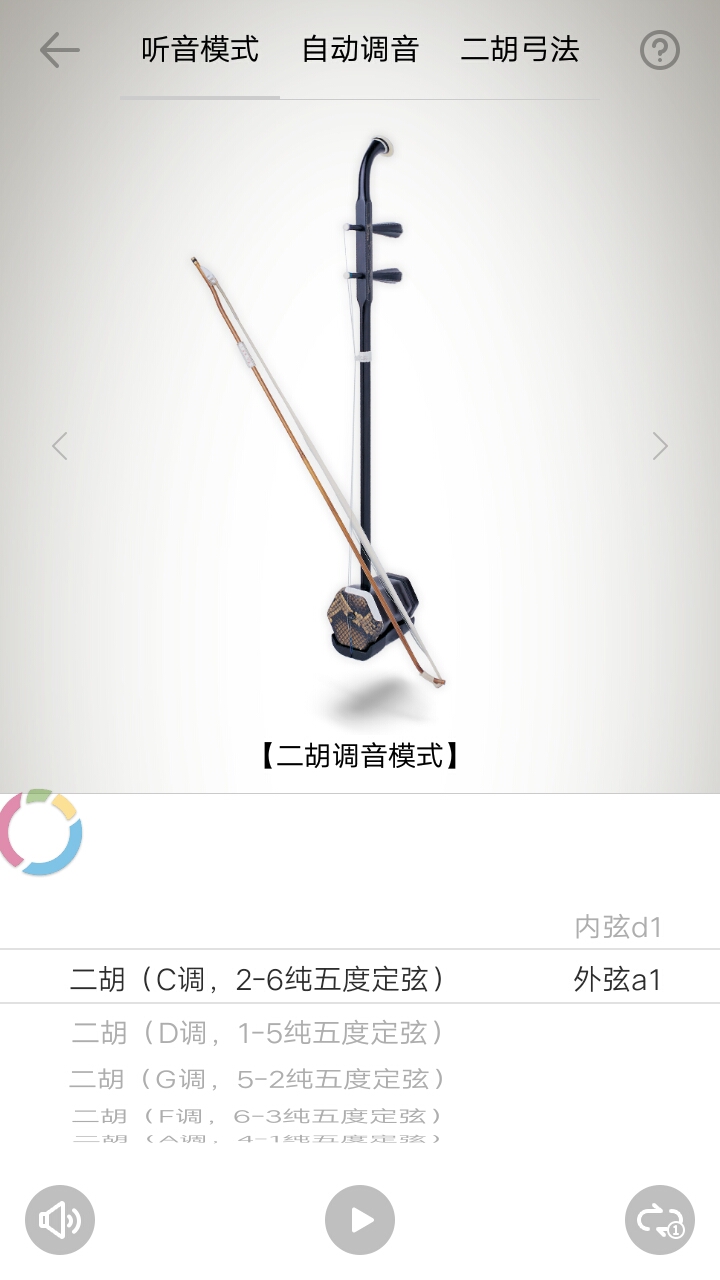Select 二胡（G调，5-2纯五度定弦）tuning
Image resolution: width=720 pixels, height=1280 pixels.
point(260,1079)
